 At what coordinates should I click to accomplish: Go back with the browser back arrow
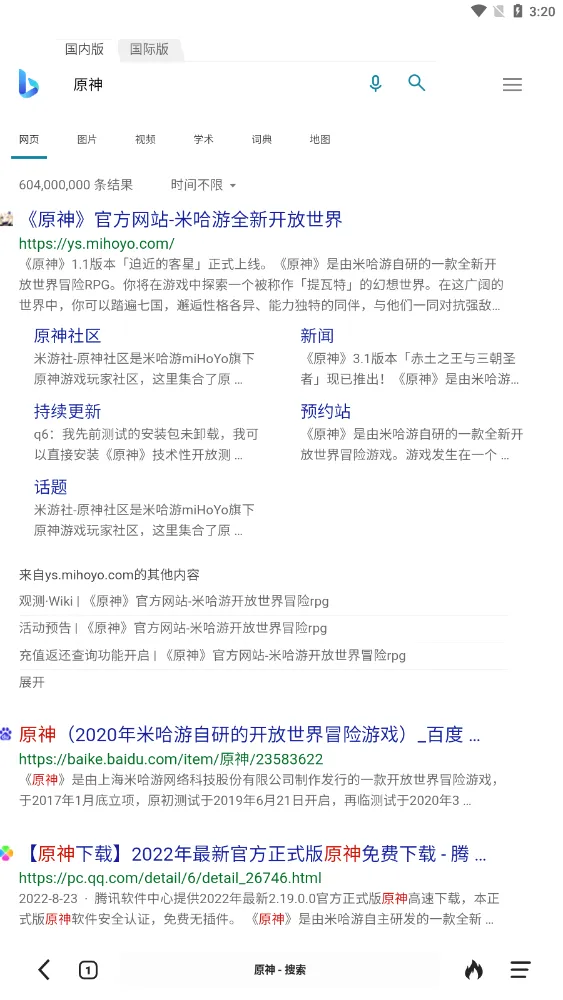tap(44, 970)
